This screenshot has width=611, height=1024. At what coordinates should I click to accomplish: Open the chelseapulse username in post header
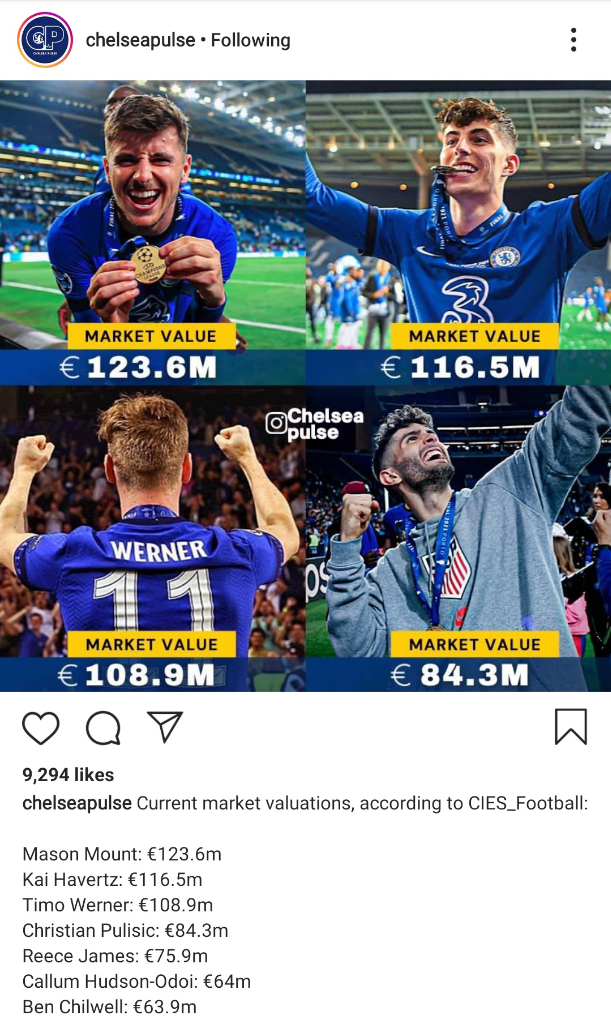[x=140, y=40]
